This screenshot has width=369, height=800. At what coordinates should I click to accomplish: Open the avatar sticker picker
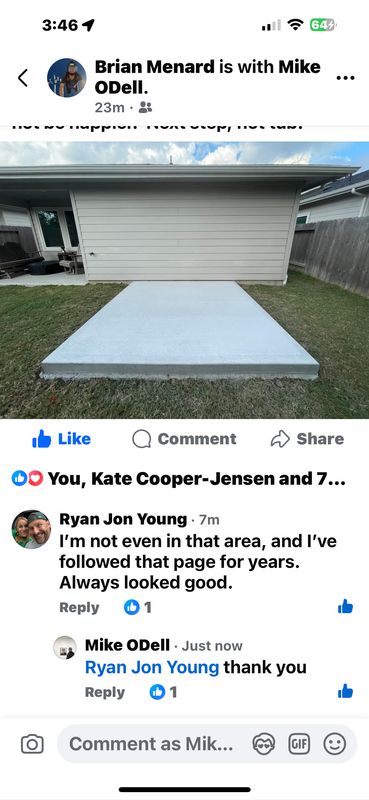pyautogui.click(x=263, y=744)
